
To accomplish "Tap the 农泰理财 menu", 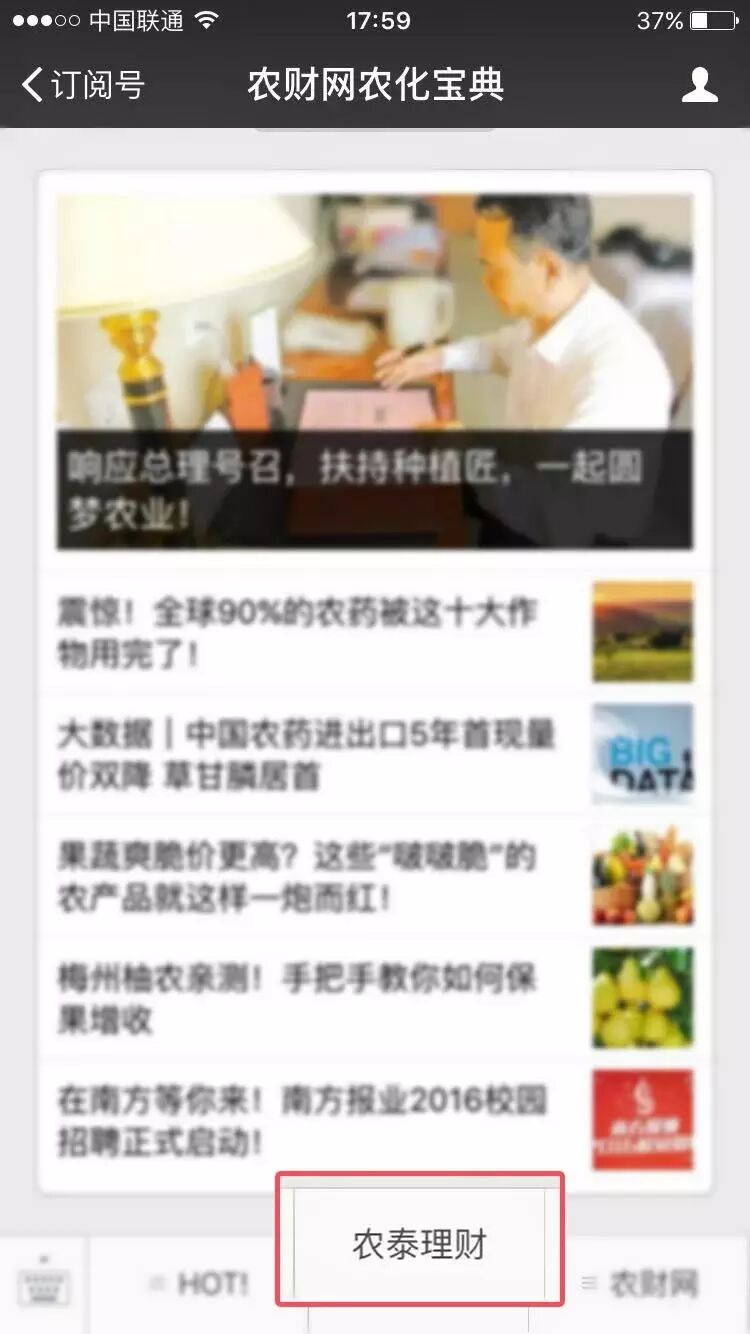I will pos(420,1245).
